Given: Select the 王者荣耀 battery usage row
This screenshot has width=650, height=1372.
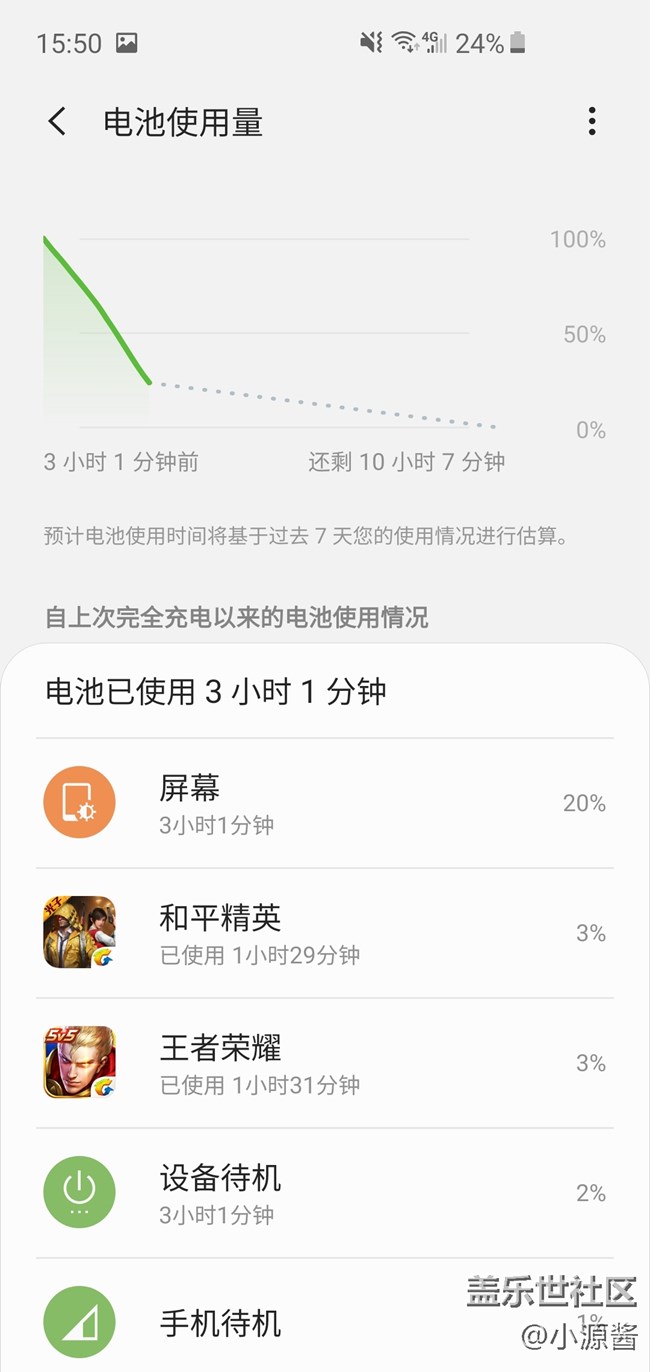Looking at the screenshot, I should [325, 1063].
